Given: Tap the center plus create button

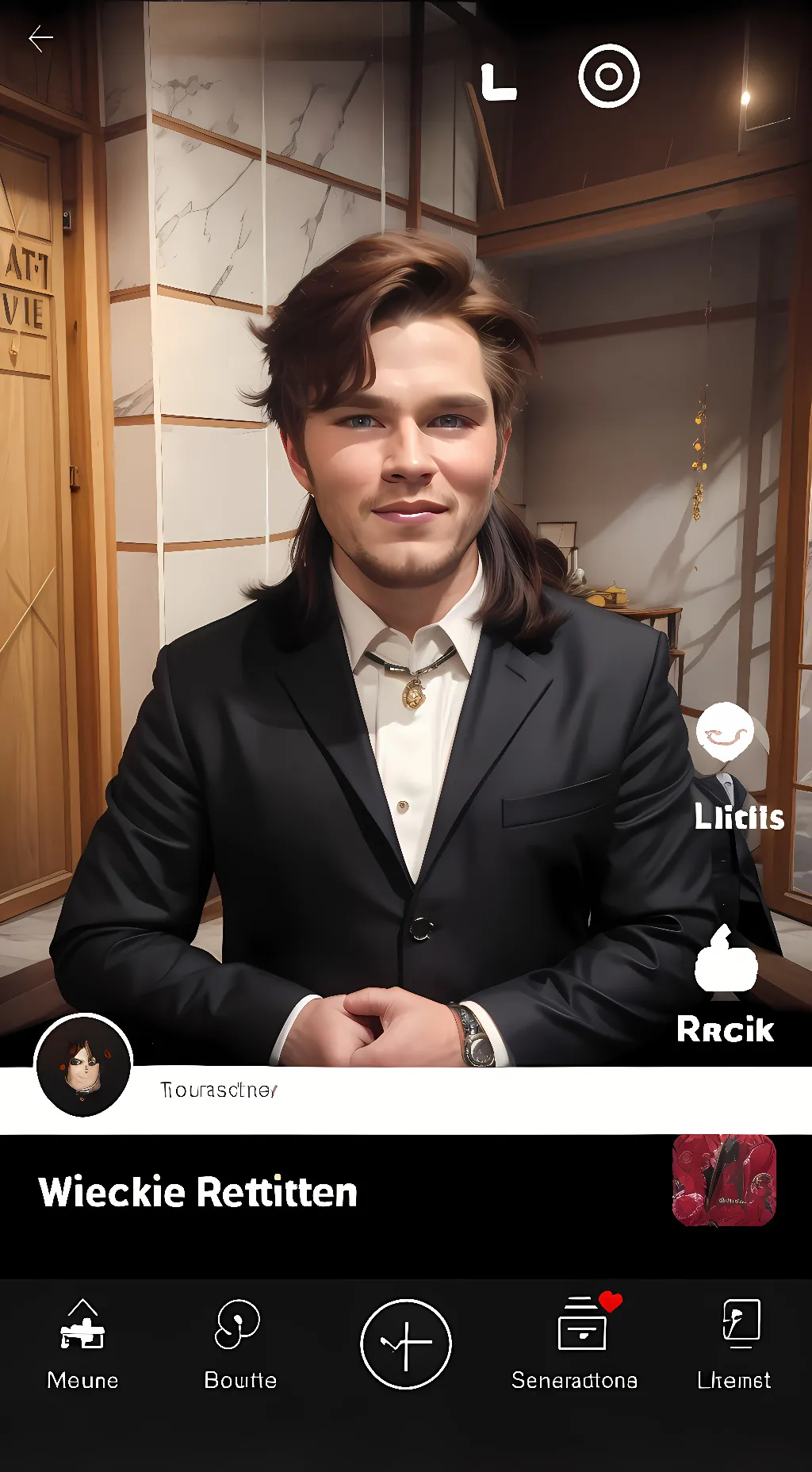Looking at the screenshot, I should (406, 1344).
